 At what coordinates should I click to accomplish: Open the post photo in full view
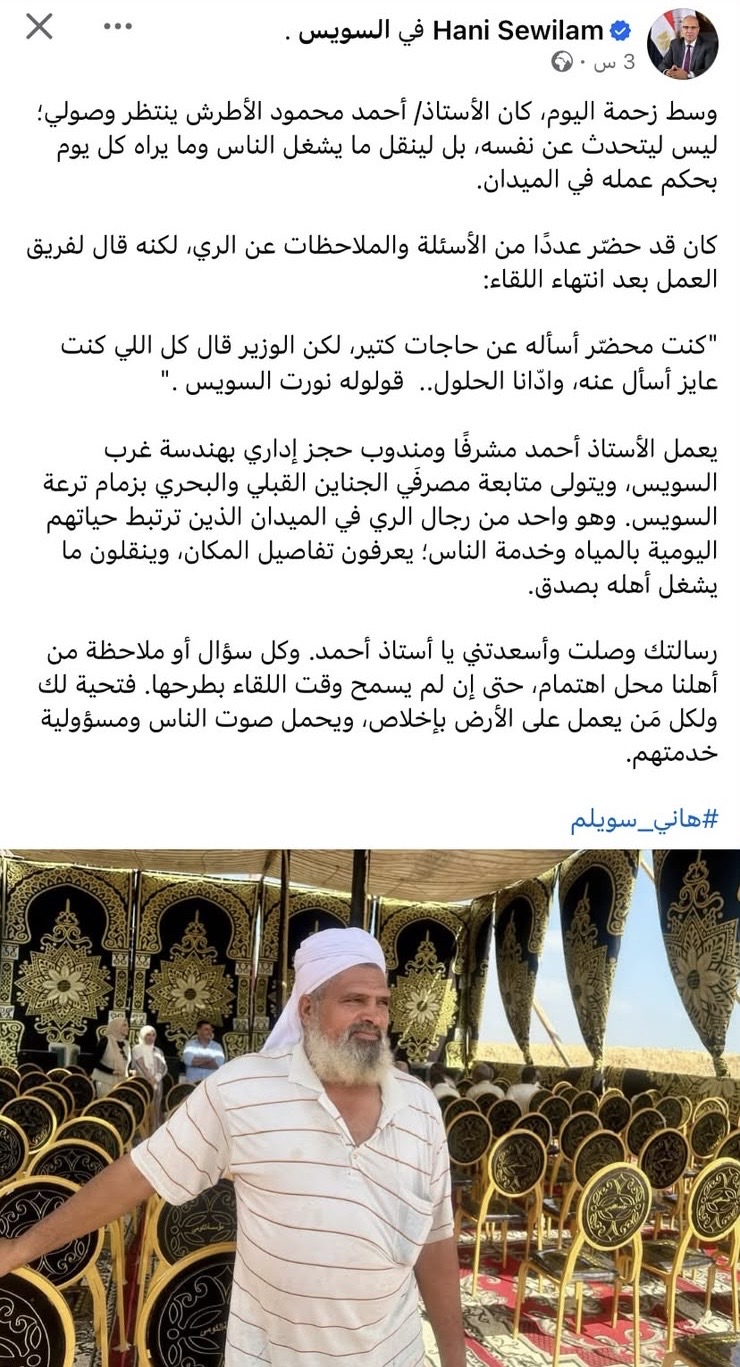(370, 1108)
